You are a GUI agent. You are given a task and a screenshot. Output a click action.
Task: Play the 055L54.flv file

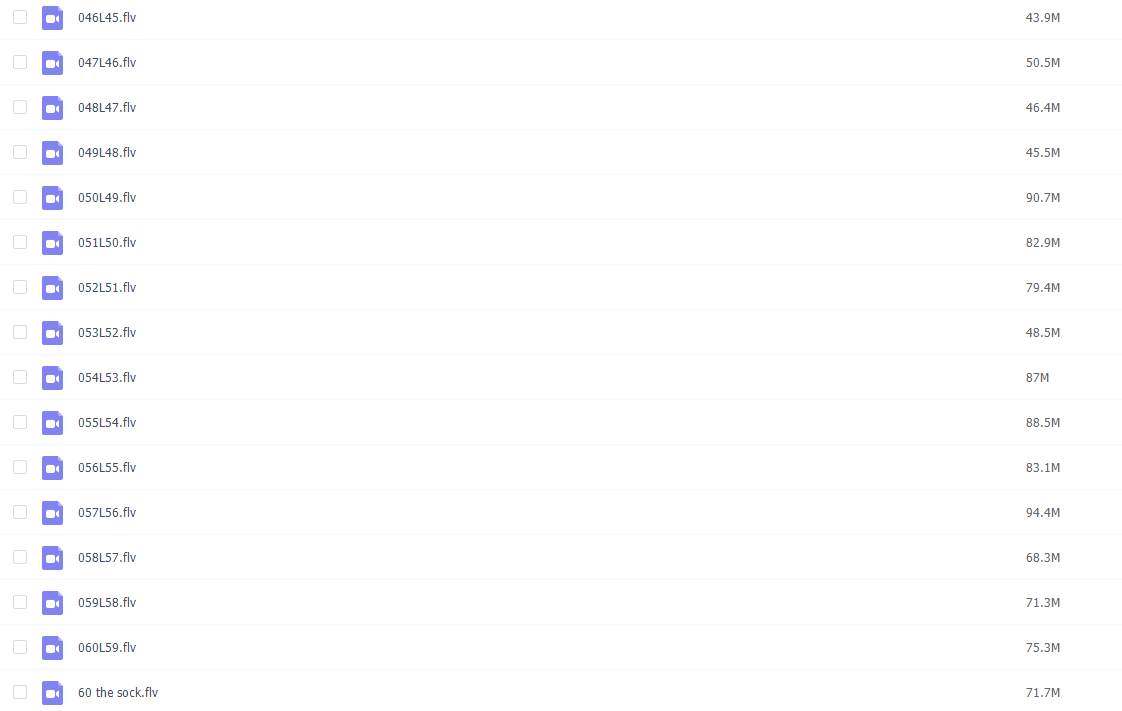tap(107, 422)
